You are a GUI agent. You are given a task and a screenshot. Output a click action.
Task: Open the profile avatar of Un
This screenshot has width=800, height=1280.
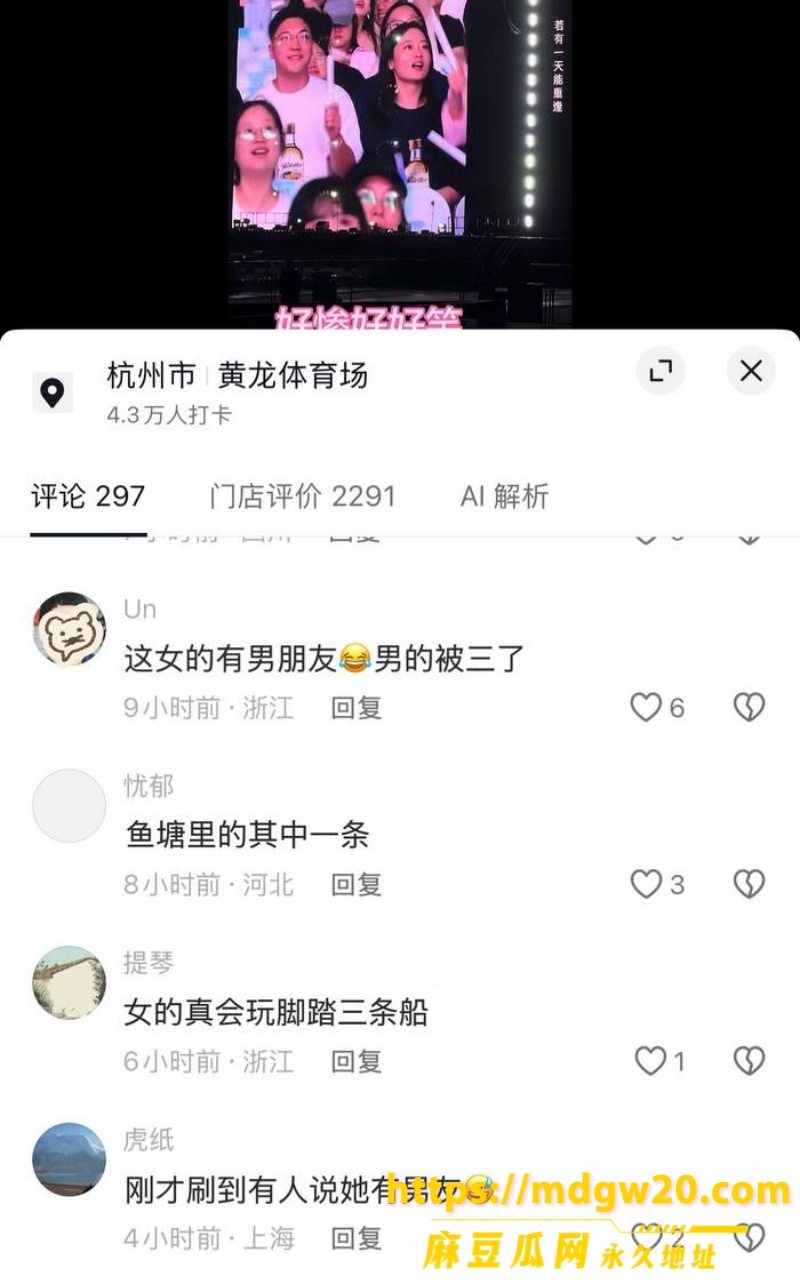pyautogui.click(x=69, y=629)
